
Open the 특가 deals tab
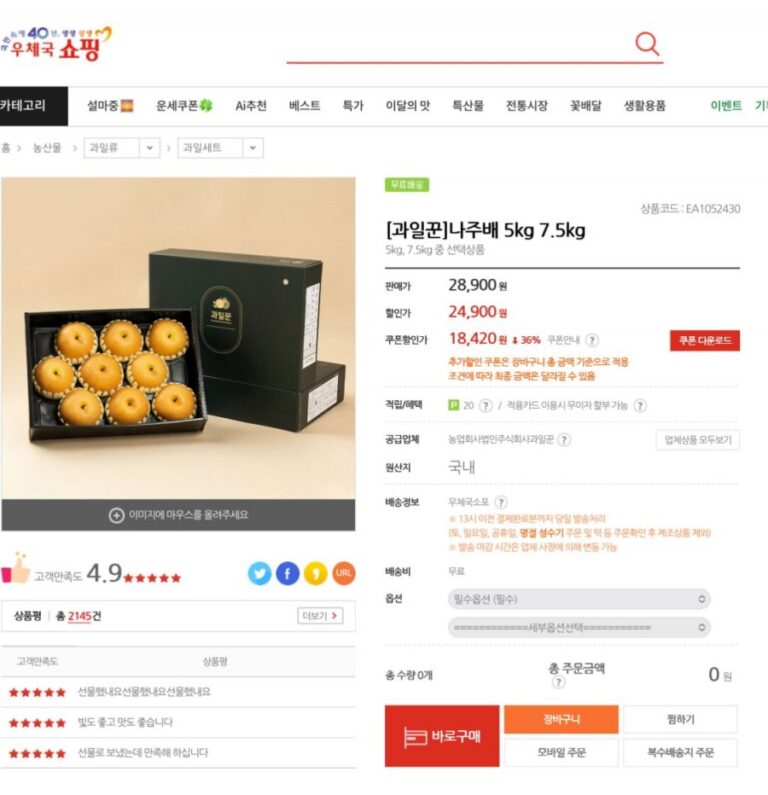coord(353,106)
